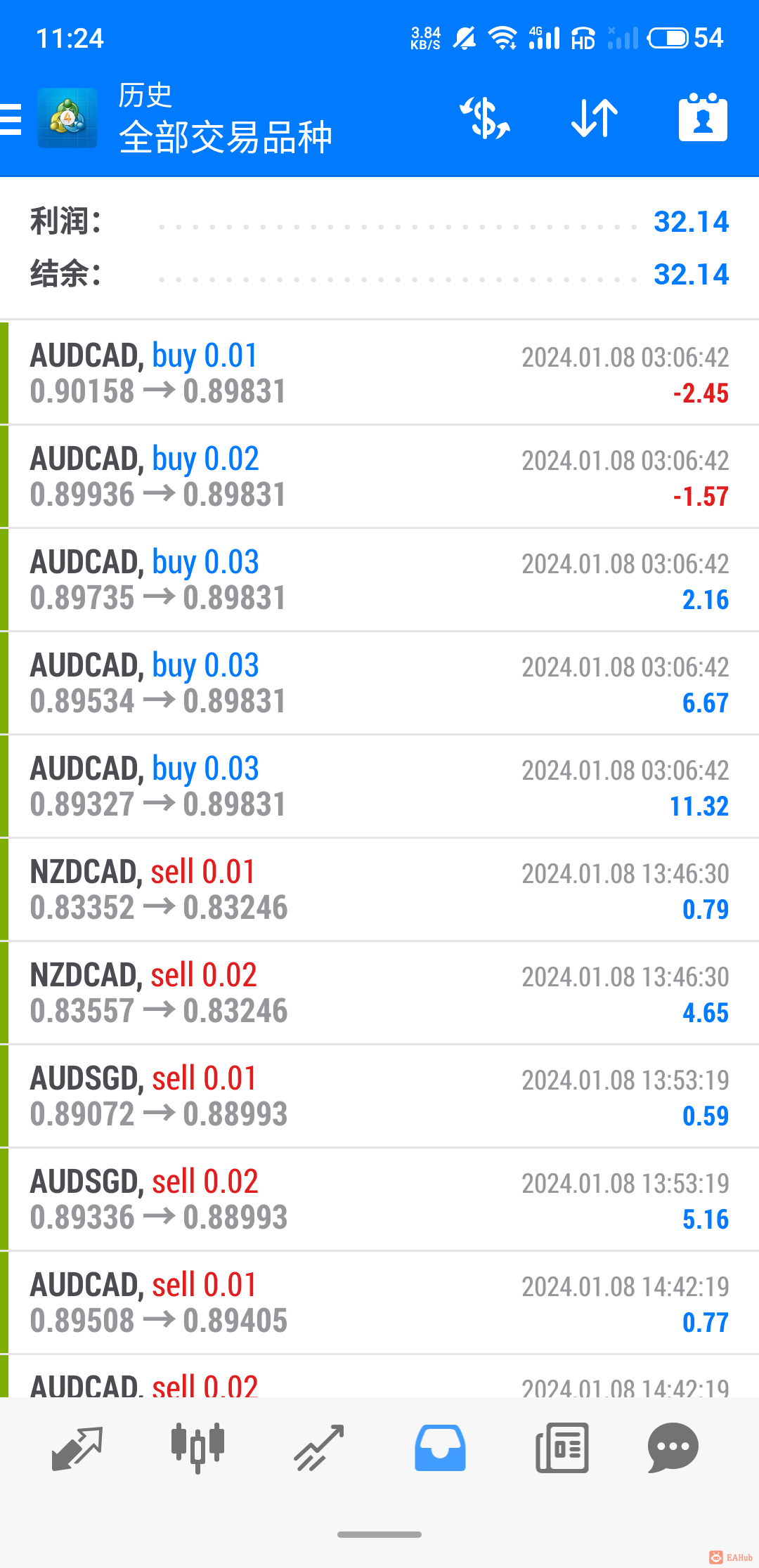
Task: Select the History inbox tab
Action: 440,1449
